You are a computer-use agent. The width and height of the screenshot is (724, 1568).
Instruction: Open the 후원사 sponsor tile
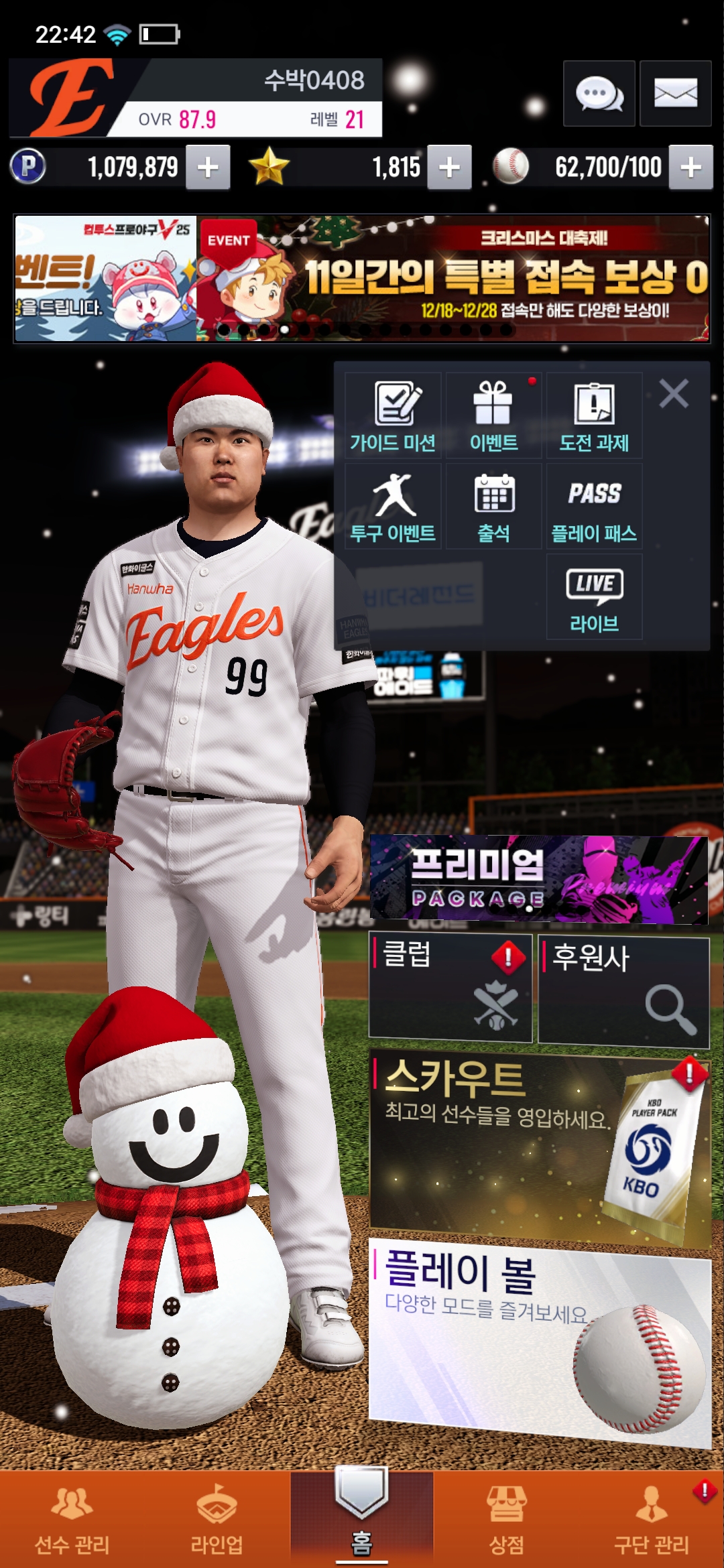tap(623, 992)
